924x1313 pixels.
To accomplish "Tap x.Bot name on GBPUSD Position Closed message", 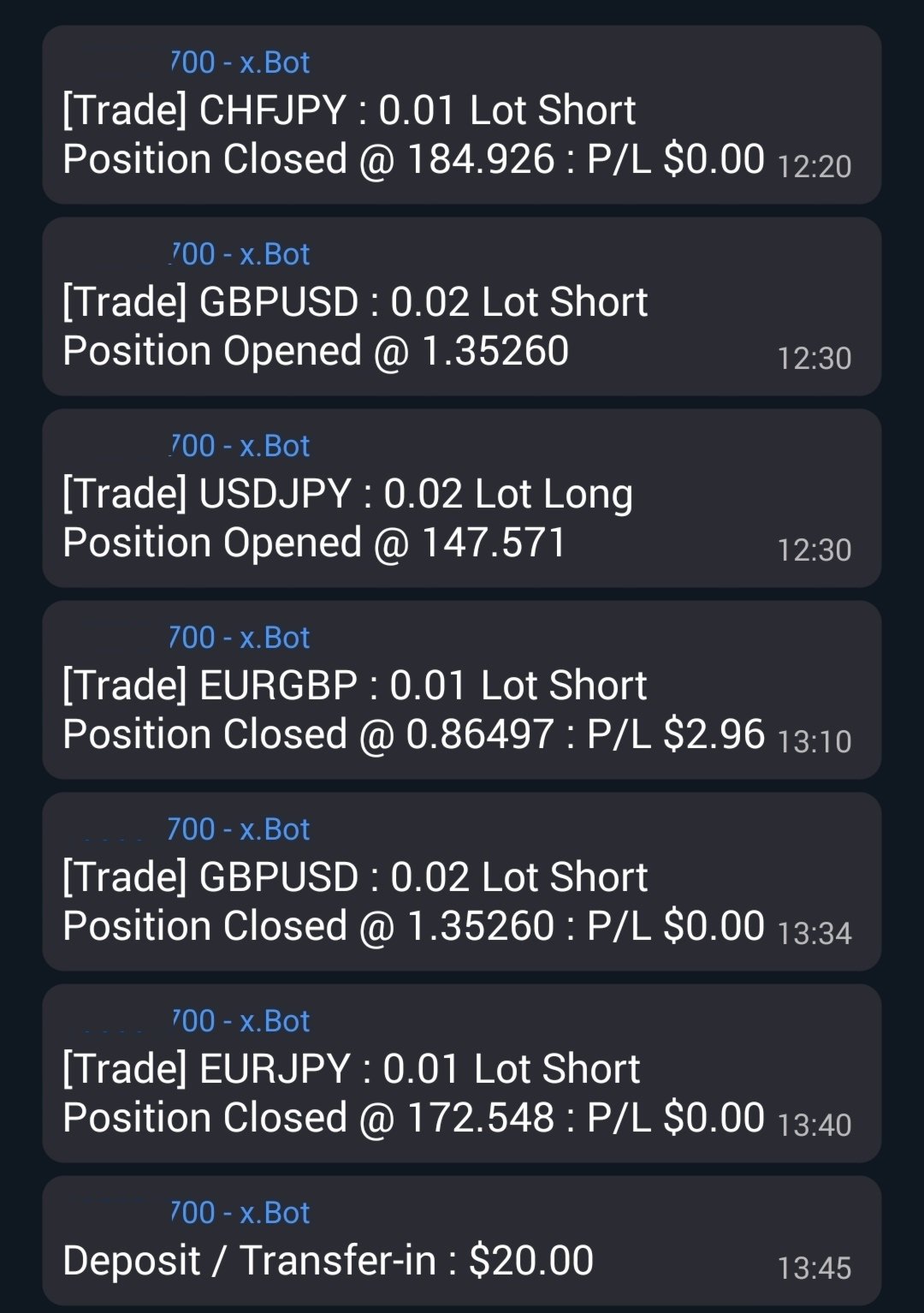I will click(x=240, y=829).
